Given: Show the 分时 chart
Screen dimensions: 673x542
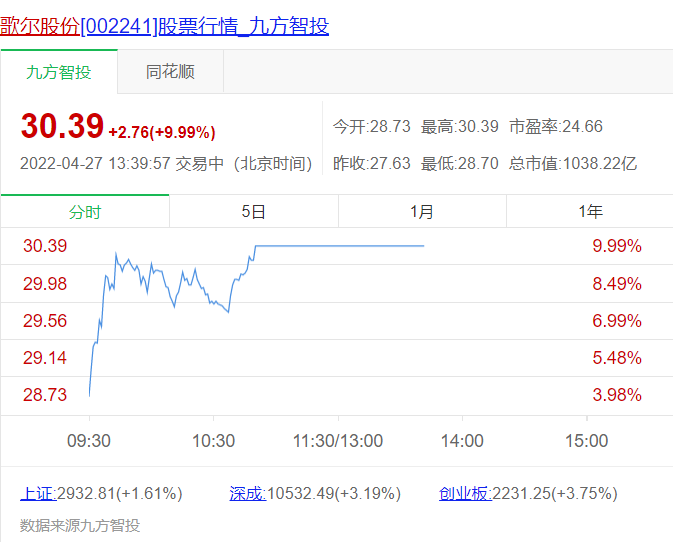Looking at the screenshot, I should 85,212.
